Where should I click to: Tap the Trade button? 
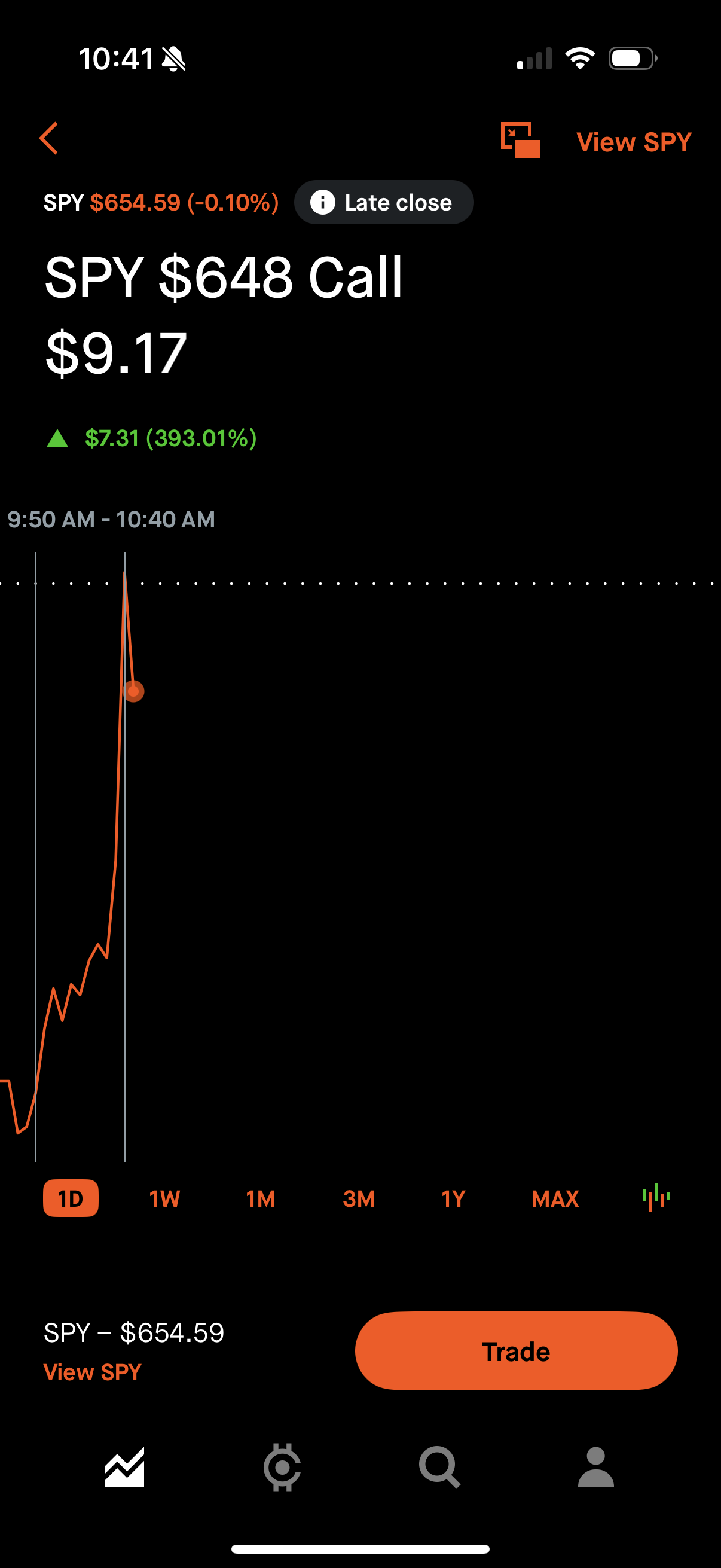point(516,1351)
